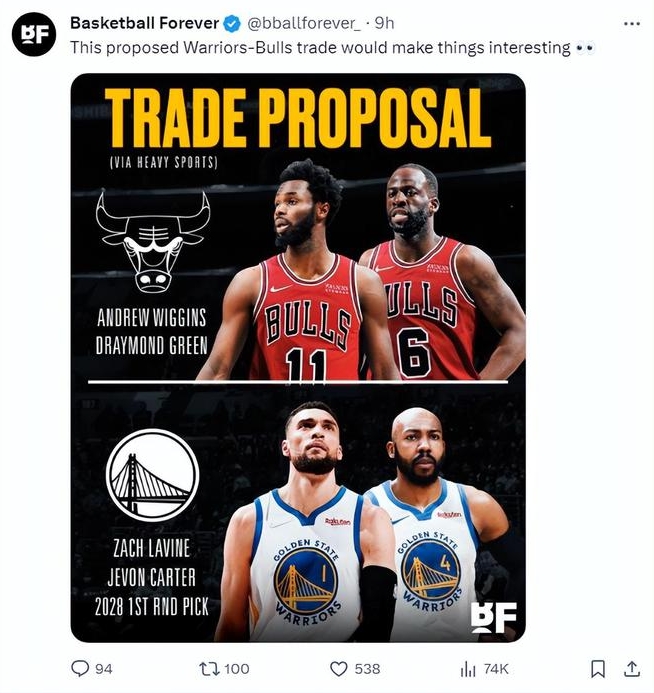This screenshot has width=654, height=693.
Task: Bookmark this trade proposal post
Action: pyautogui.click(x=597, y=668)
